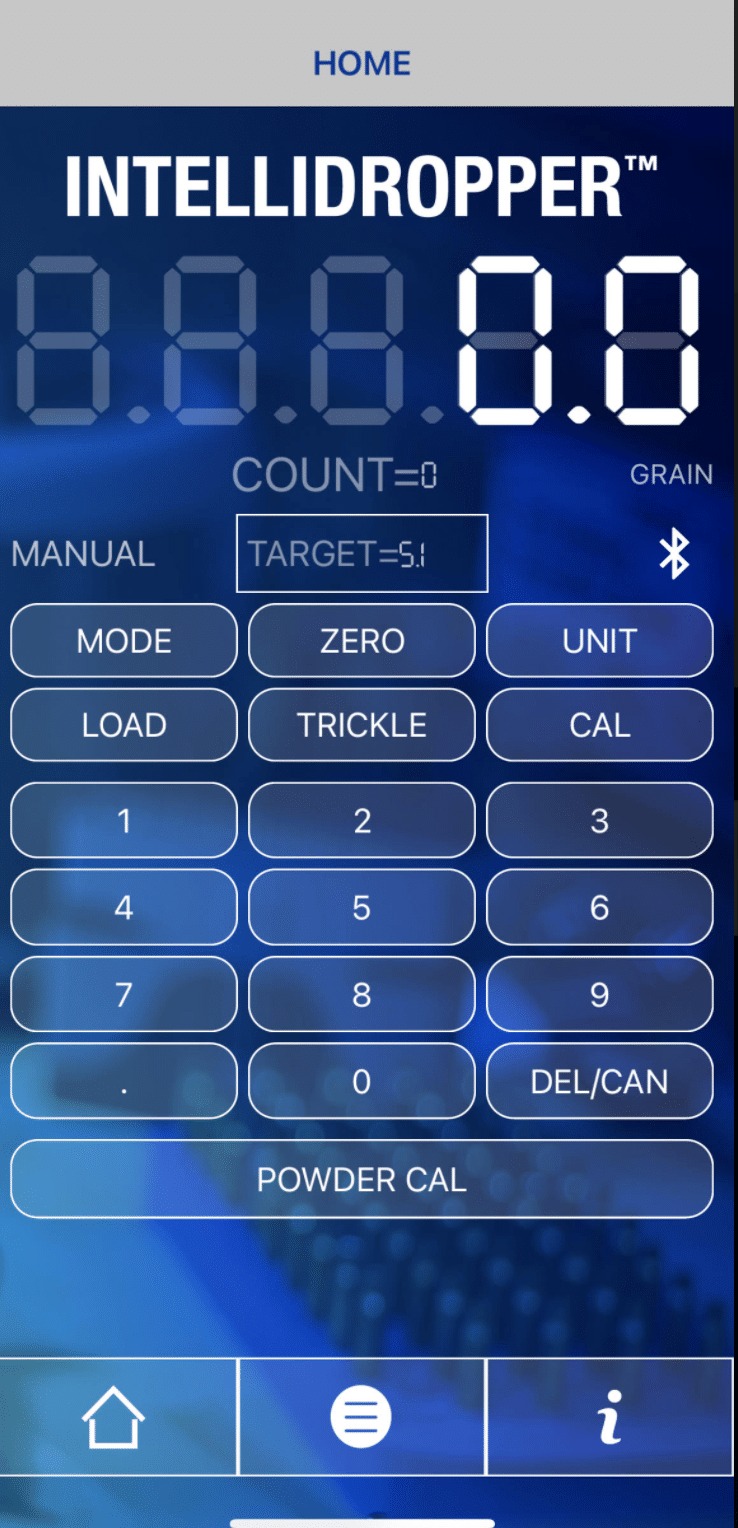738x1528 pixels.
Task: Tap the decimal point key
Action: pos(123,1081)
